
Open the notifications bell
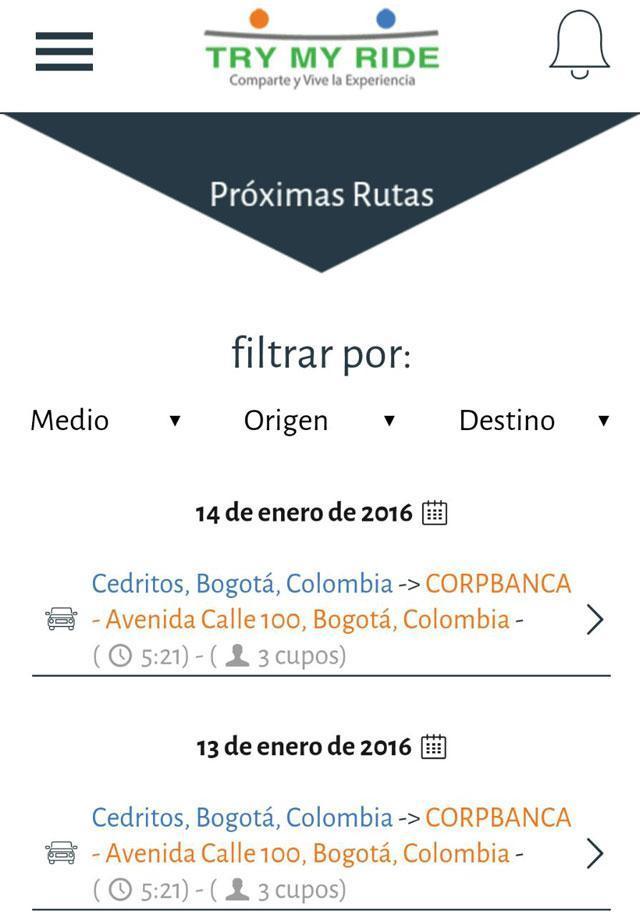[x=579, y=46]
